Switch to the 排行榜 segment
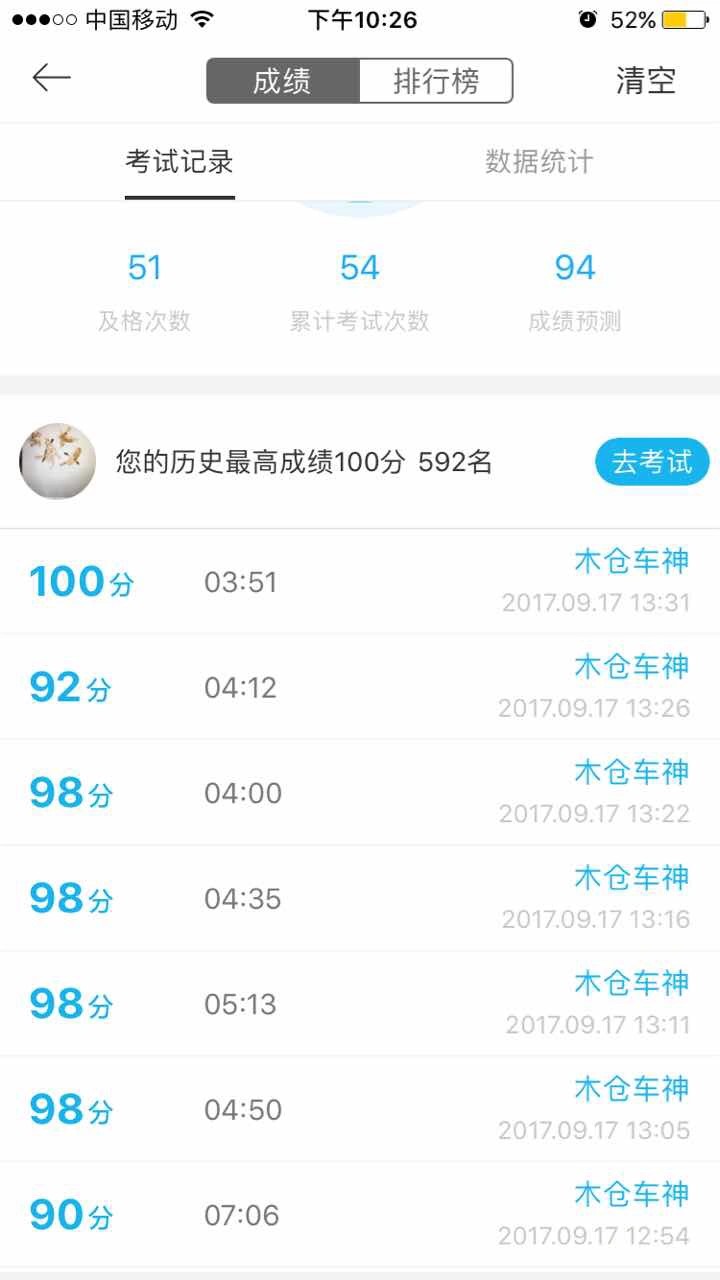The height and width of the screenshot is (1280, 720). [436, 81]
